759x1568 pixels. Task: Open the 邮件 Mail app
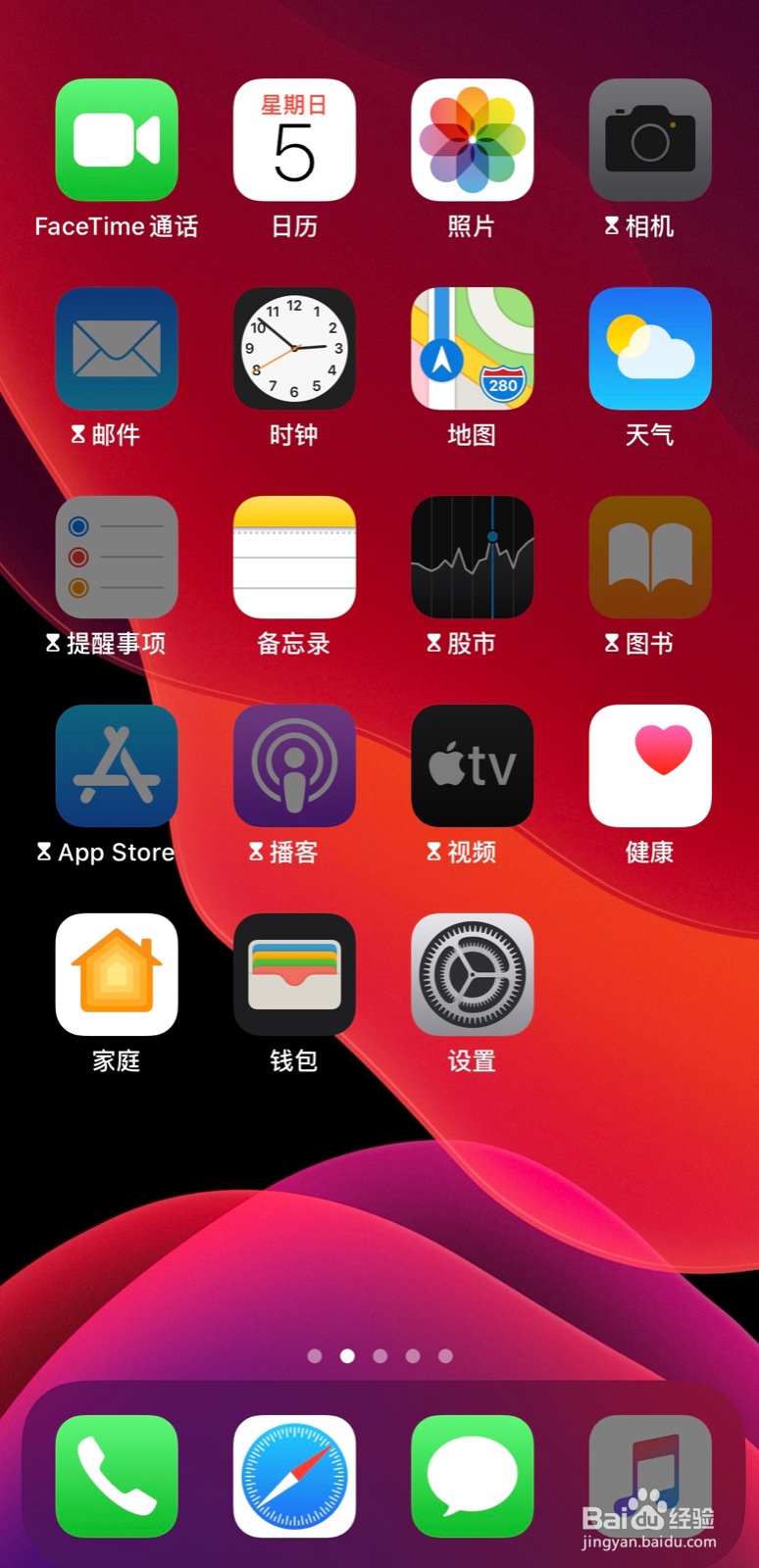pyautogui.click(x=117, y=349)
